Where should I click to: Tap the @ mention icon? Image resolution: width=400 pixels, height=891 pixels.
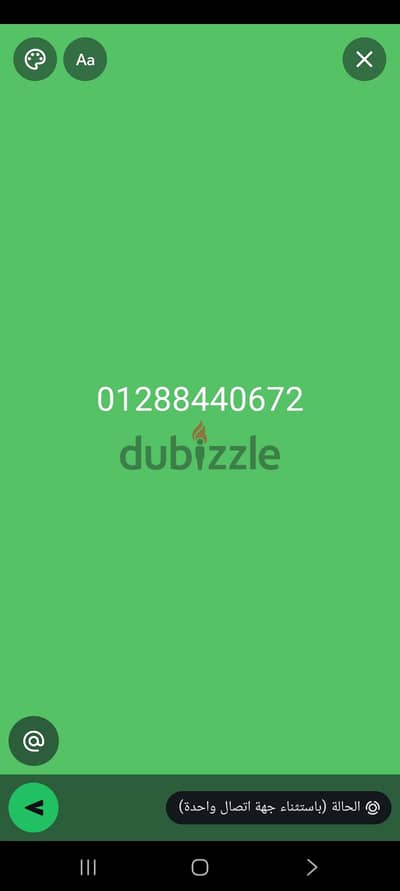tap(34, 740)
